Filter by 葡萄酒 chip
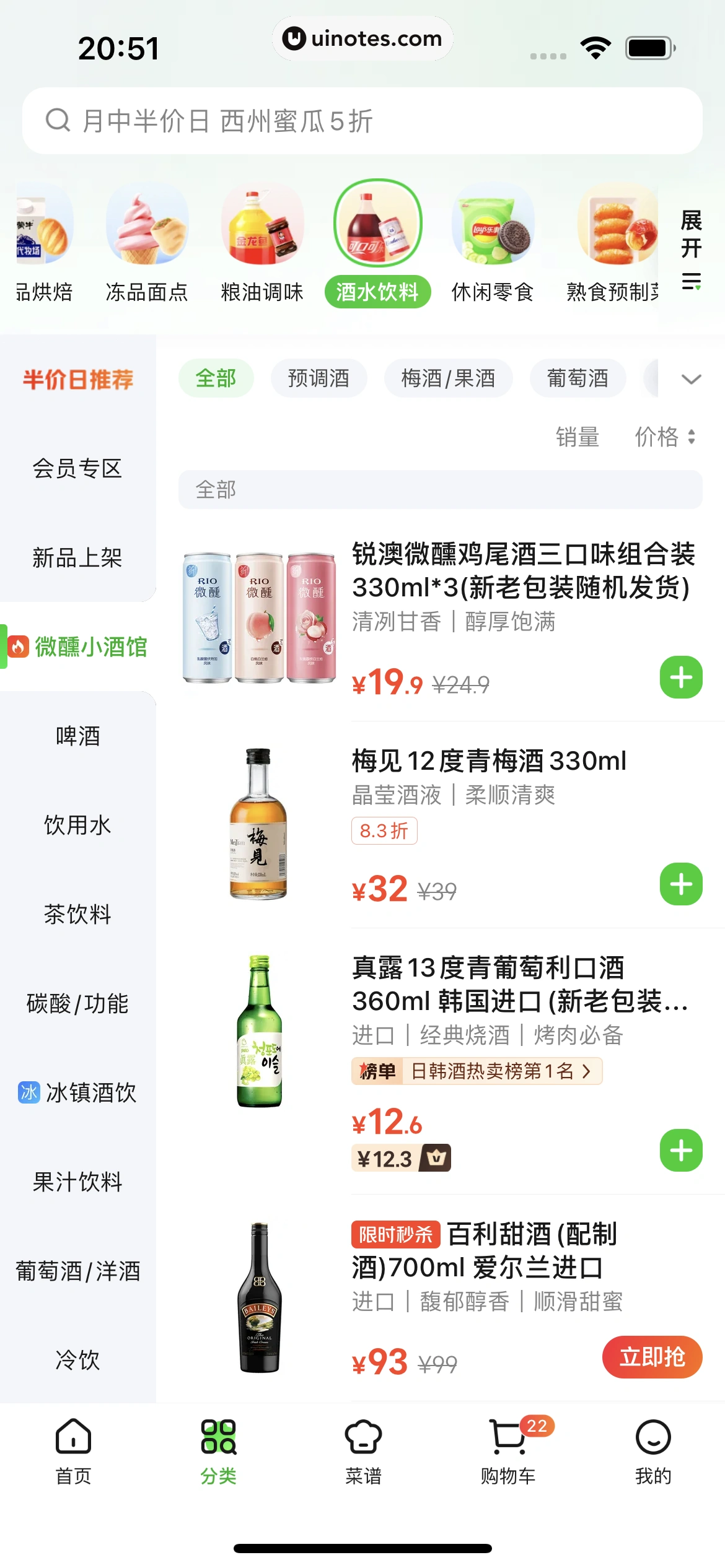The height and width of the screenshot is (1568, 725). 578,378
